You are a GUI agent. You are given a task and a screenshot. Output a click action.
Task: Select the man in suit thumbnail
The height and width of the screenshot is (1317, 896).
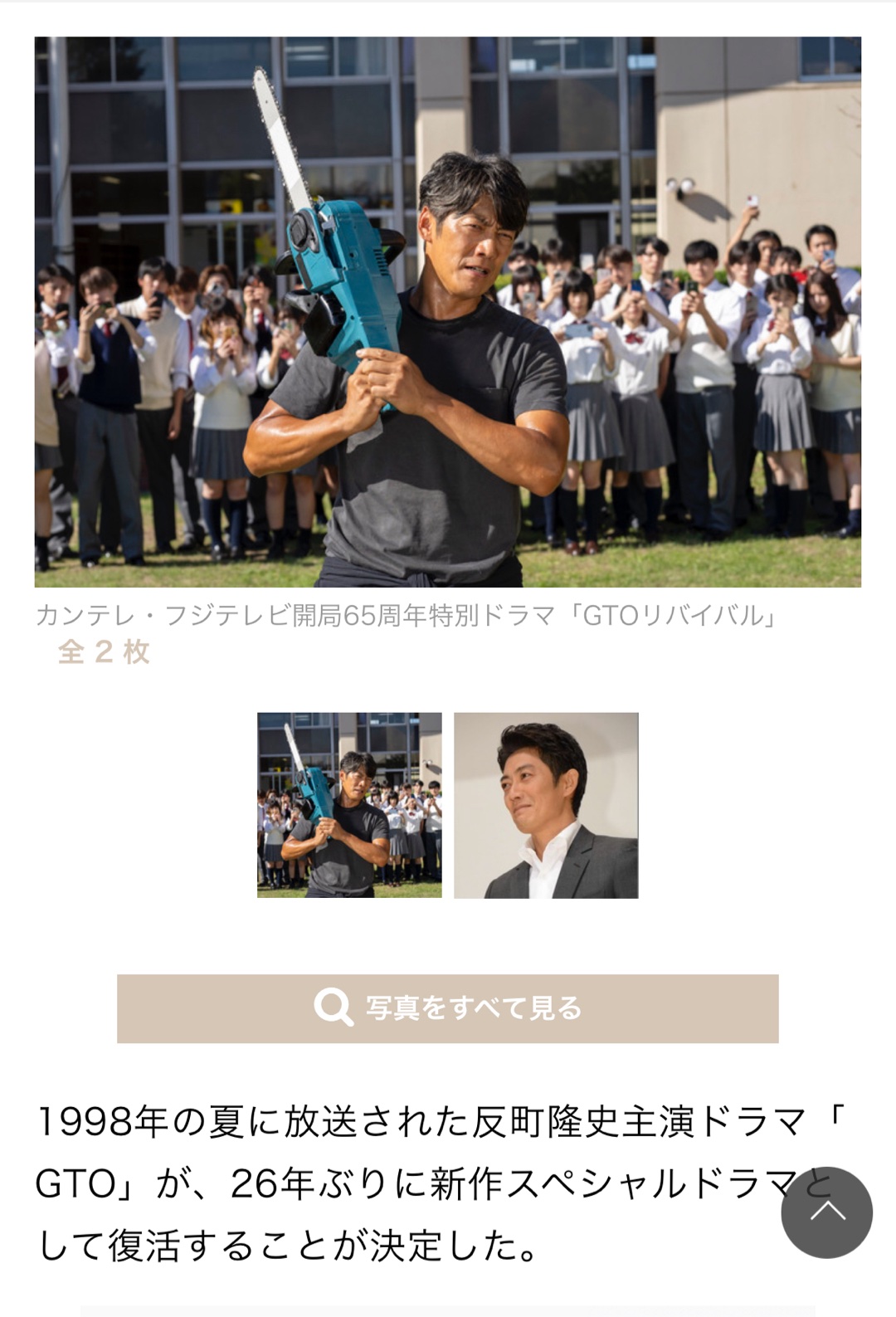546,805
